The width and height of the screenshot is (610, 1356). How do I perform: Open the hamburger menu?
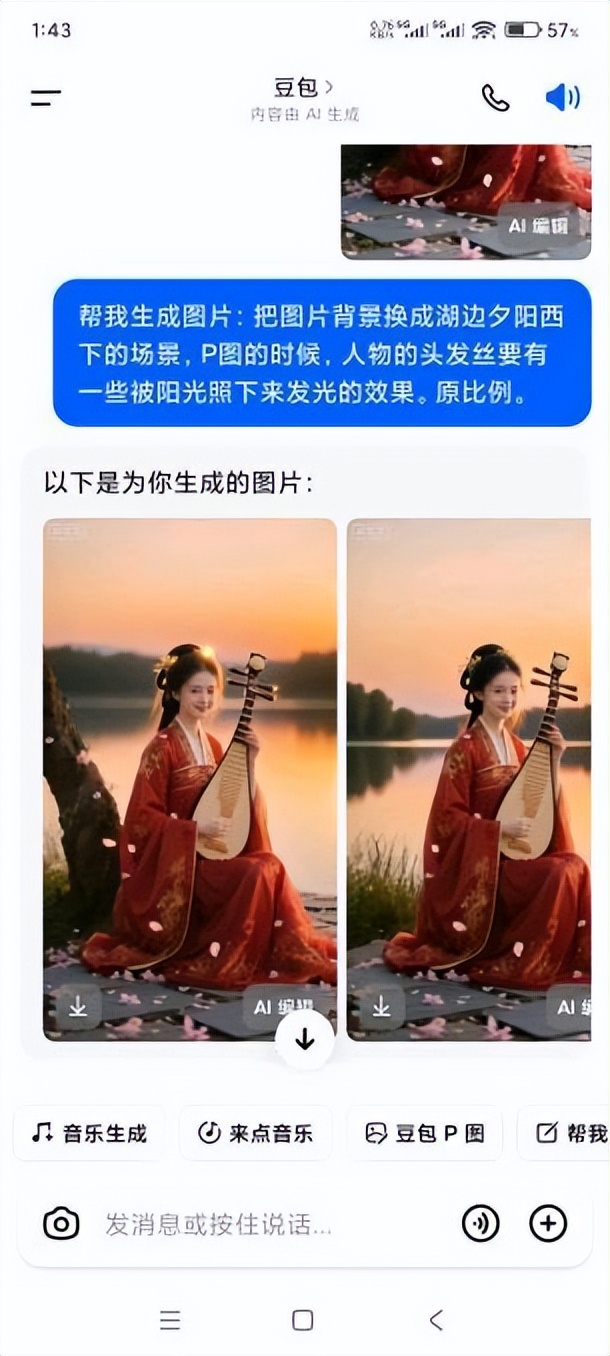point(46,97)
